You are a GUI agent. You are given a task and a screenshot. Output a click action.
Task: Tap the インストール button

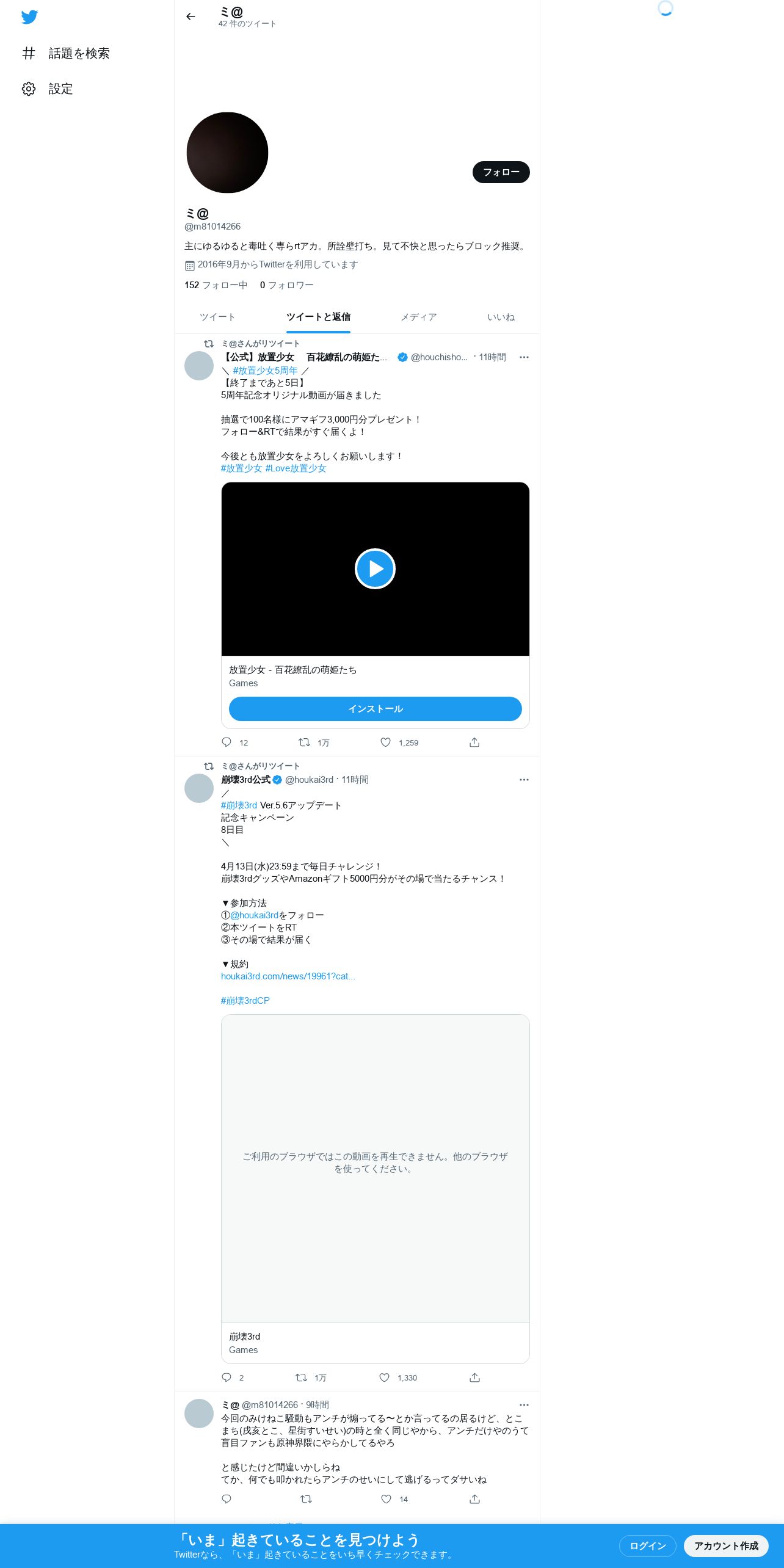point(375,709)
